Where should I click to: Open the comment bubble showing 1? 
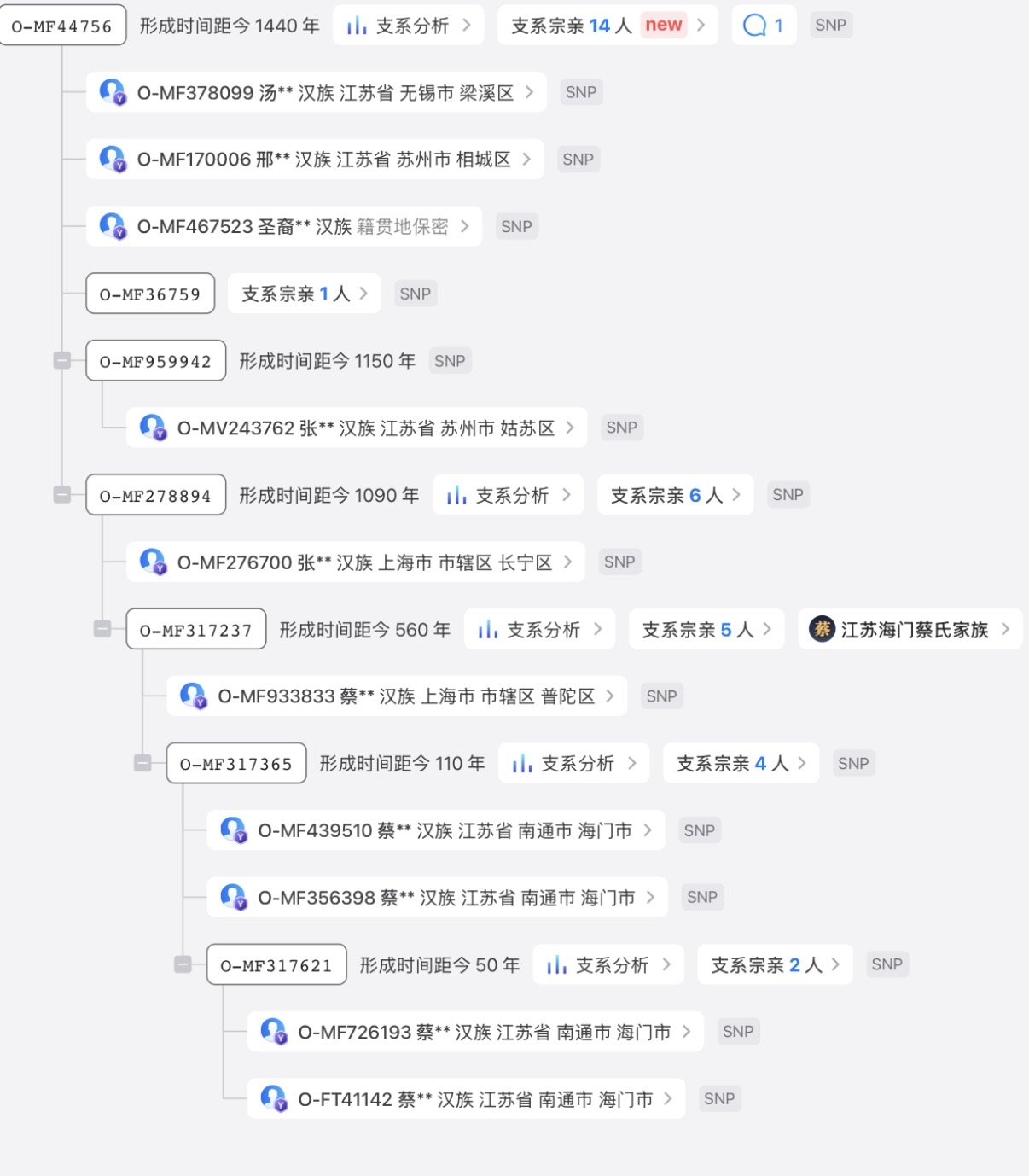764,26
